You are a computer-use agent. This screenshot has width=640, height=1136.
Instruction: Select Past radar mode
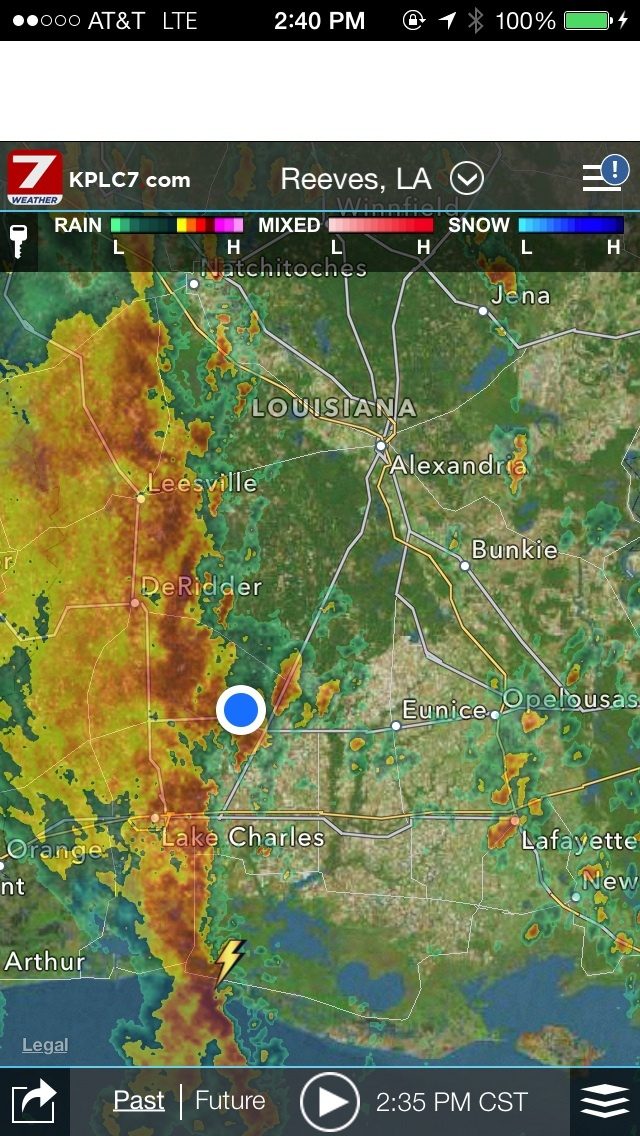[139, 1101]
